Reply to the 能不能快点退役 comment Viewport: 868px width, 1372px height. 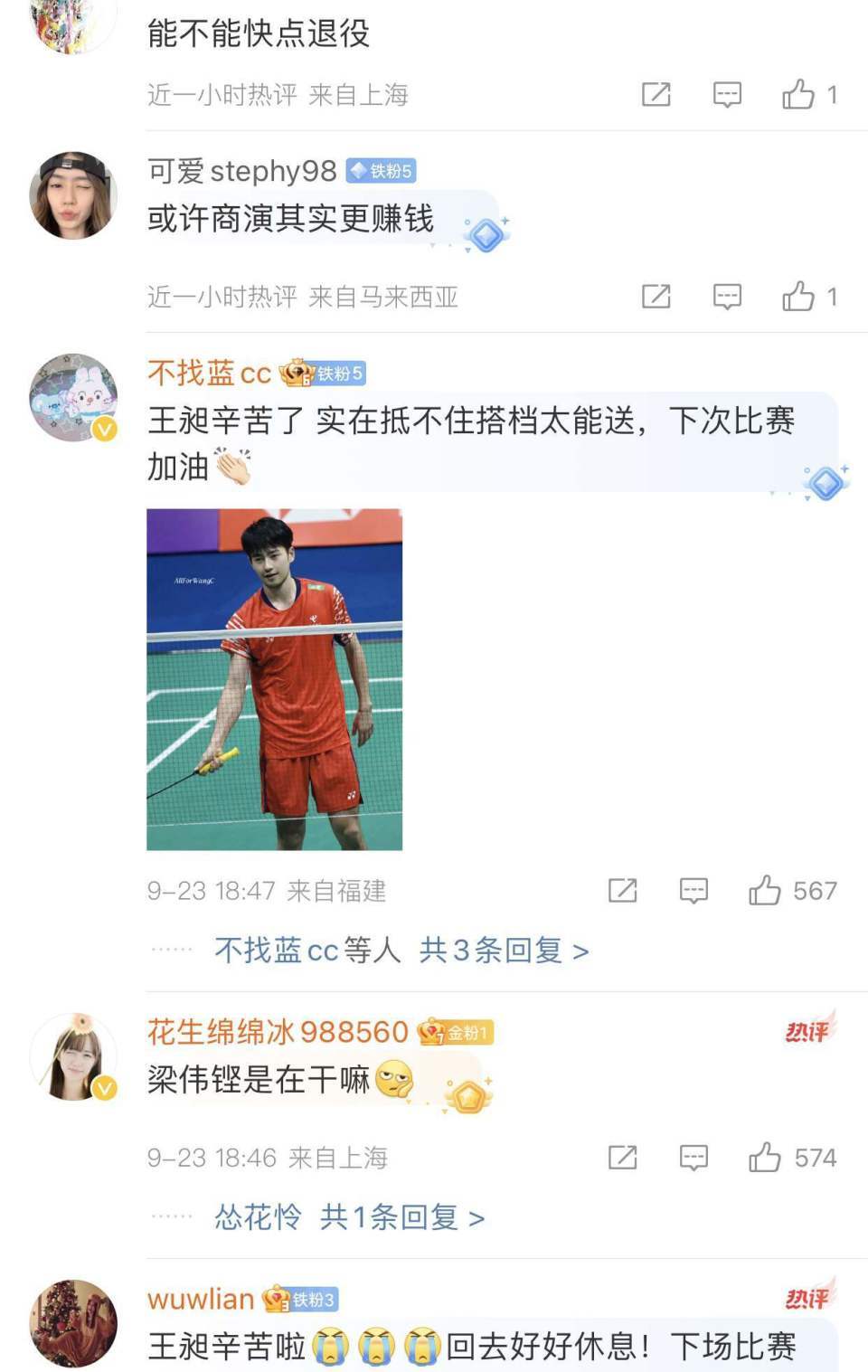[x=727, y=94]
